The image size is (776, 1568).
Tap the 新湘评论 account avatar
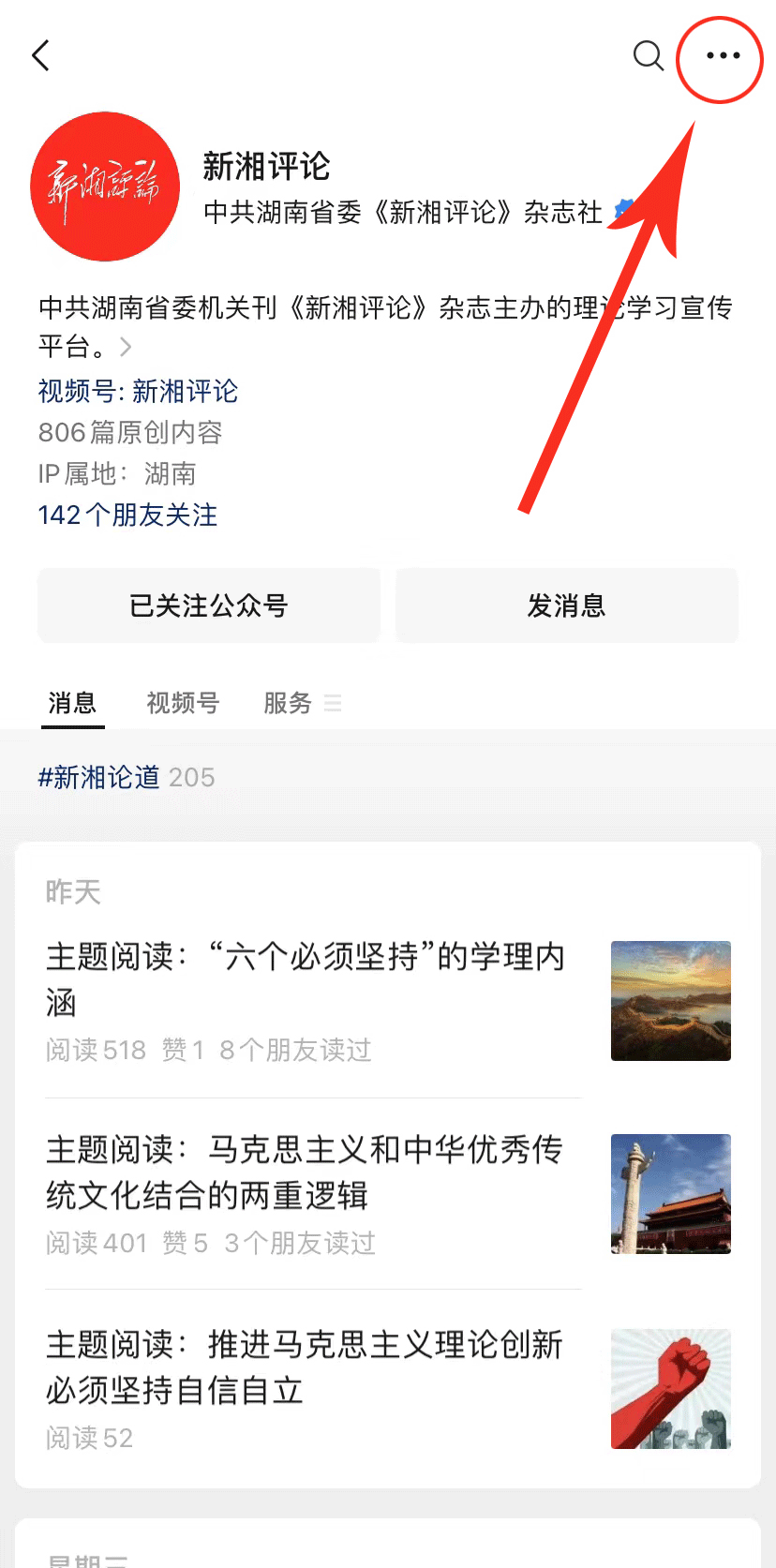click(105, 187)
